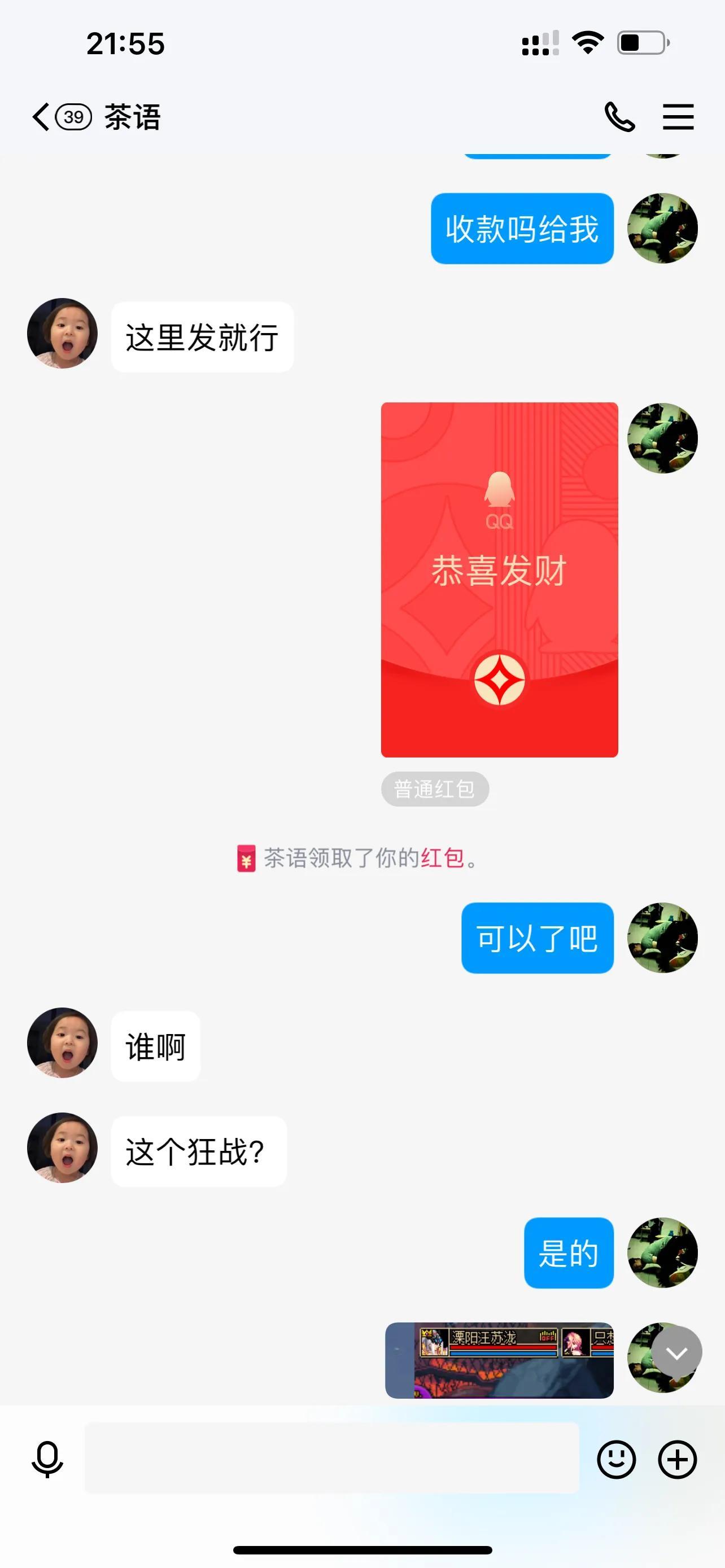Open the 恭喜发财 red packet
This screenshot has width=725, height=1568.
(x=499, y=579)
